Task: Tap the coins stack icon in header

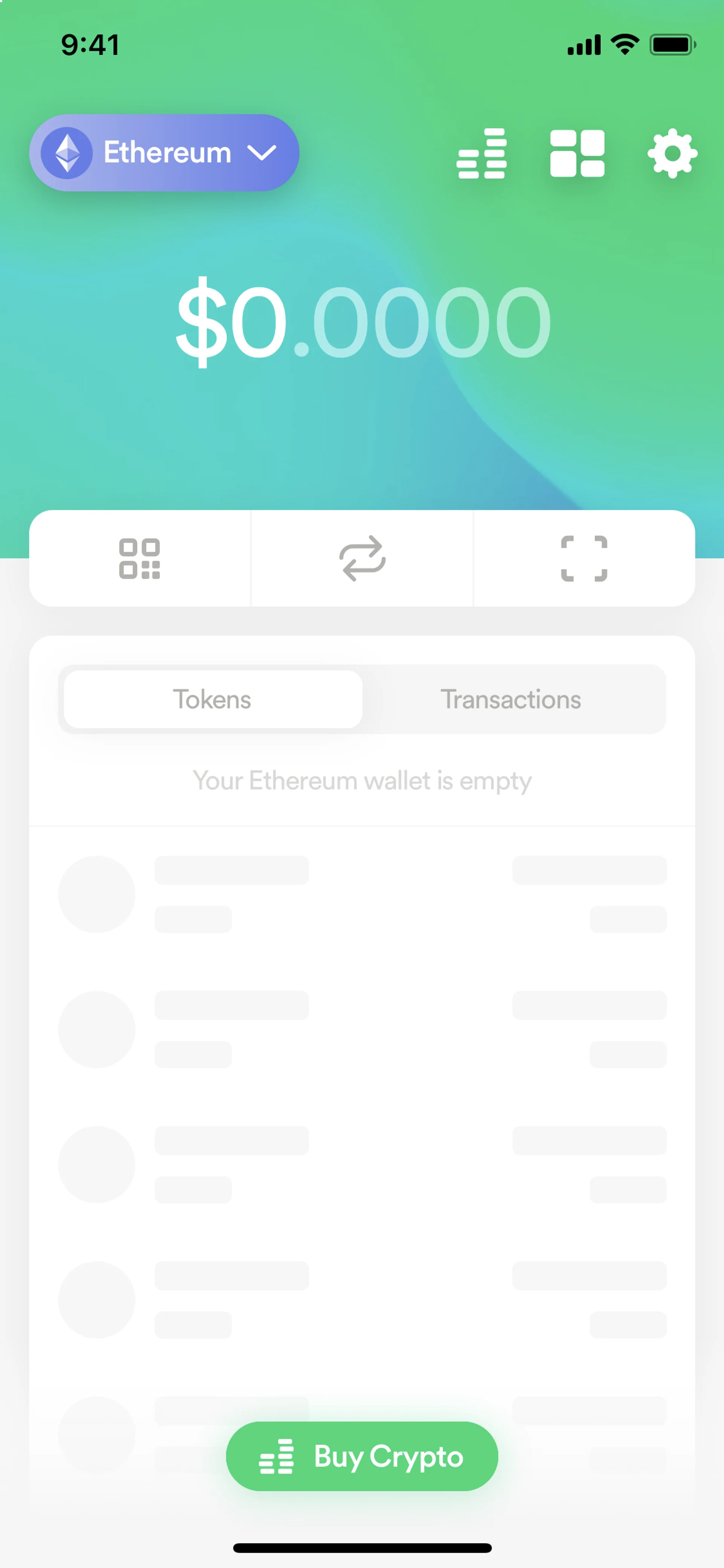Action: (x=481, y=154)
